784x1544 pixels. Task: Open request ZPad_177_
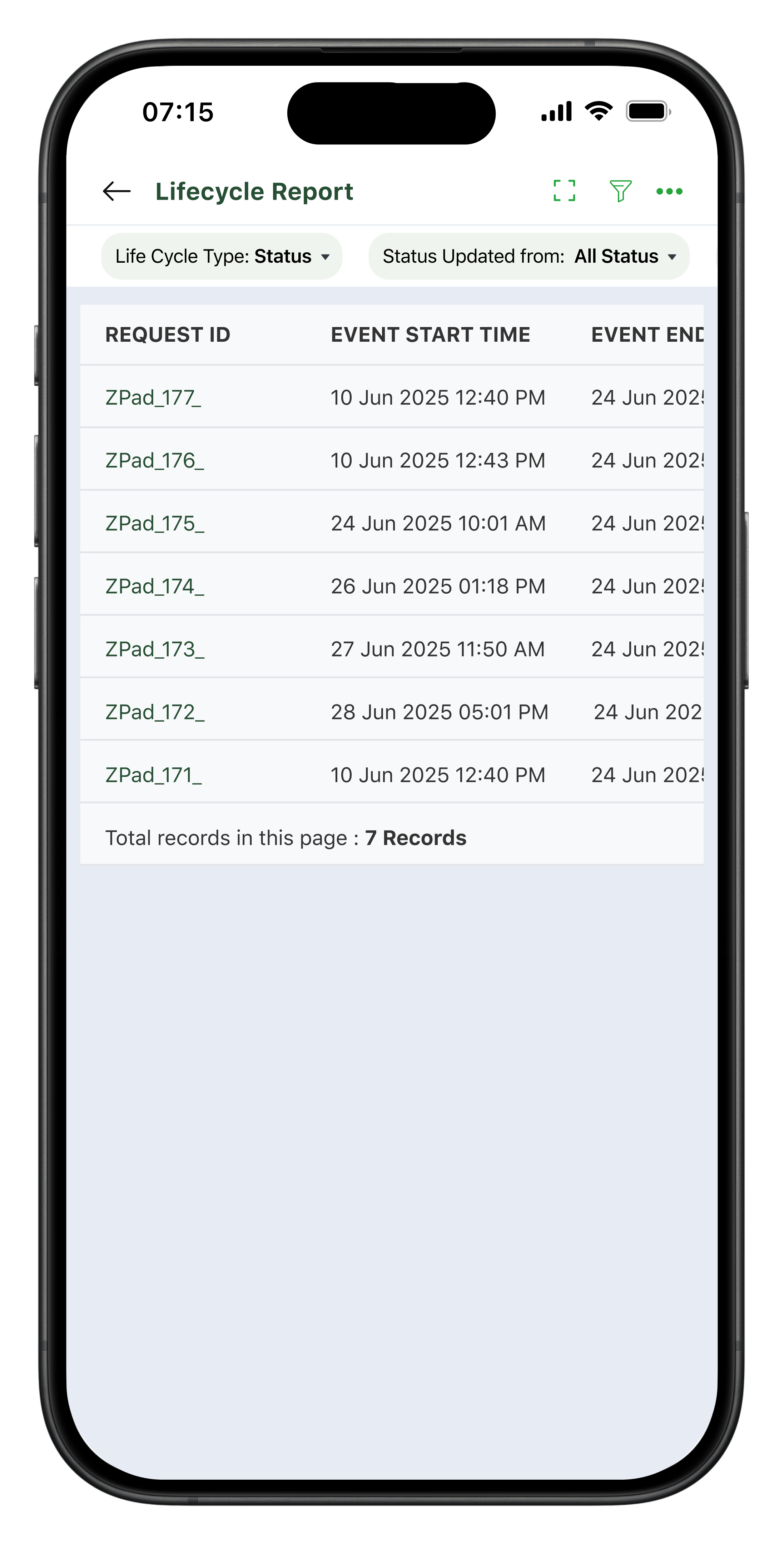click(153, 397)
